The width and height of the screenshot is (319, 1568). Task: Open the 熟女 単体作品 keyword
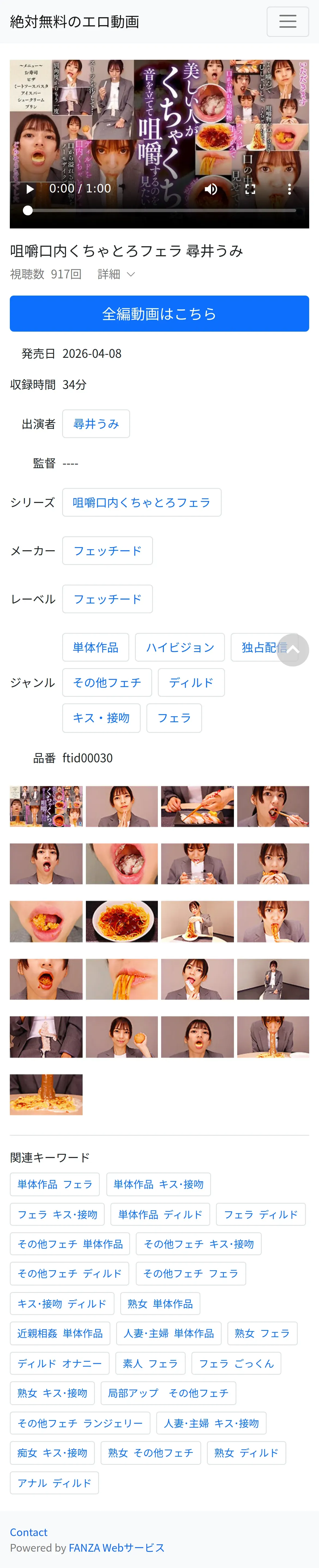coord(160,1304)
